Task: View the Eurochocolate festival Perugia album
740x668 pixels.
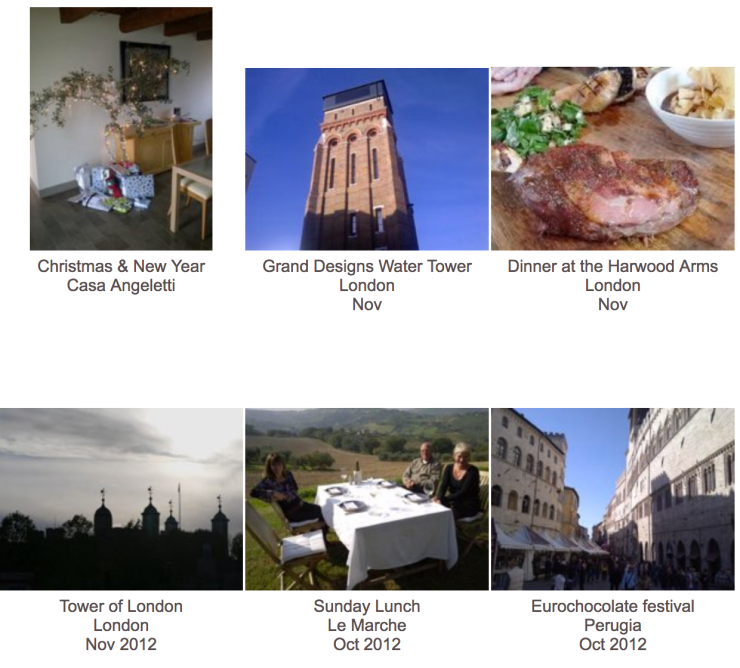Action: pos(612,498)
